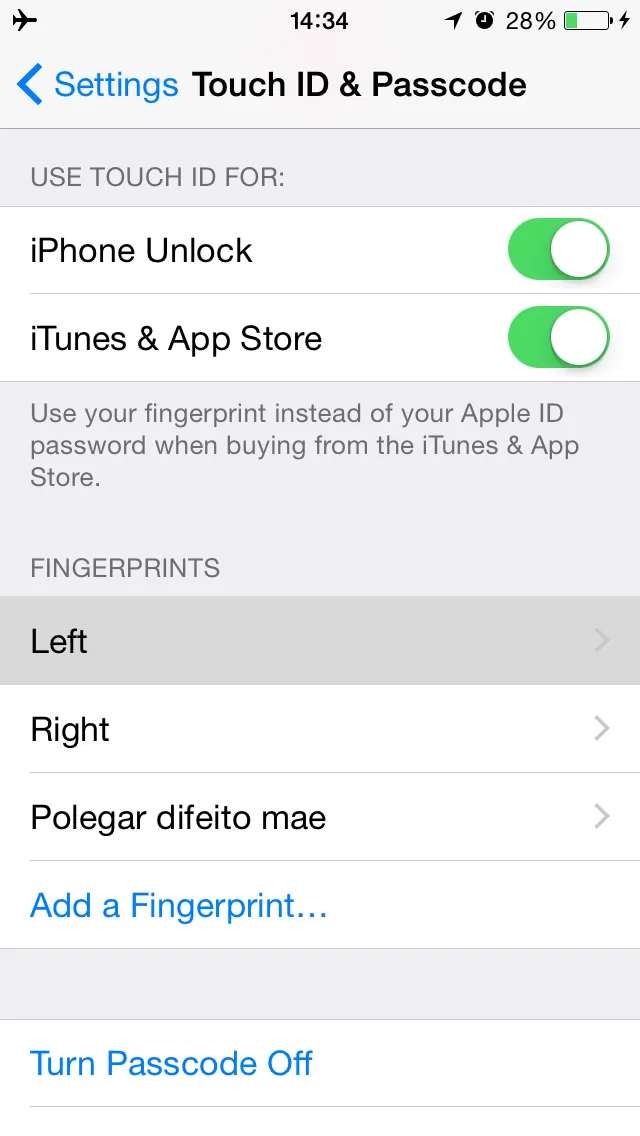Open the Right fingerprint entry

click(x=320, y=729)
